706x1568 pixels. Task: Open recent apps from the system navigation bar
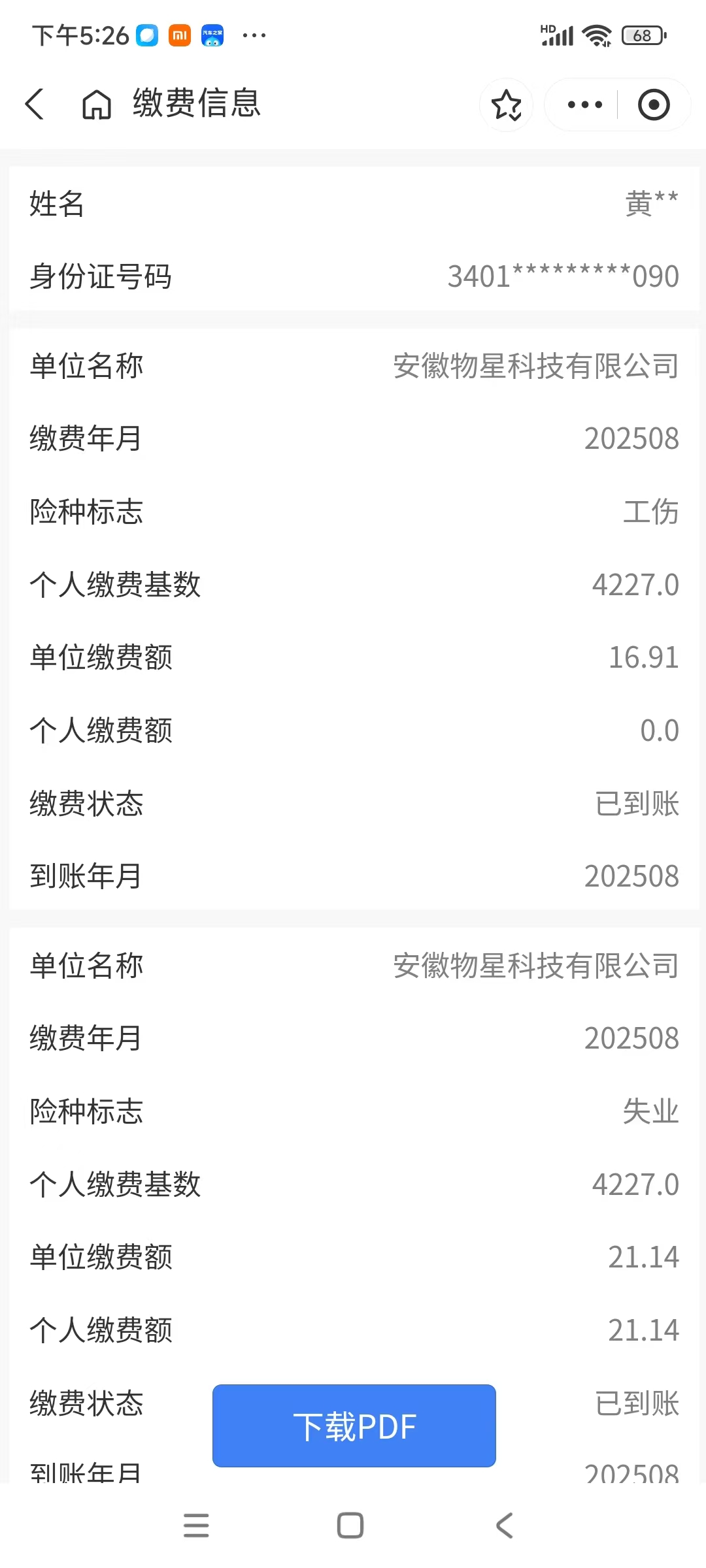(196, 1526)
